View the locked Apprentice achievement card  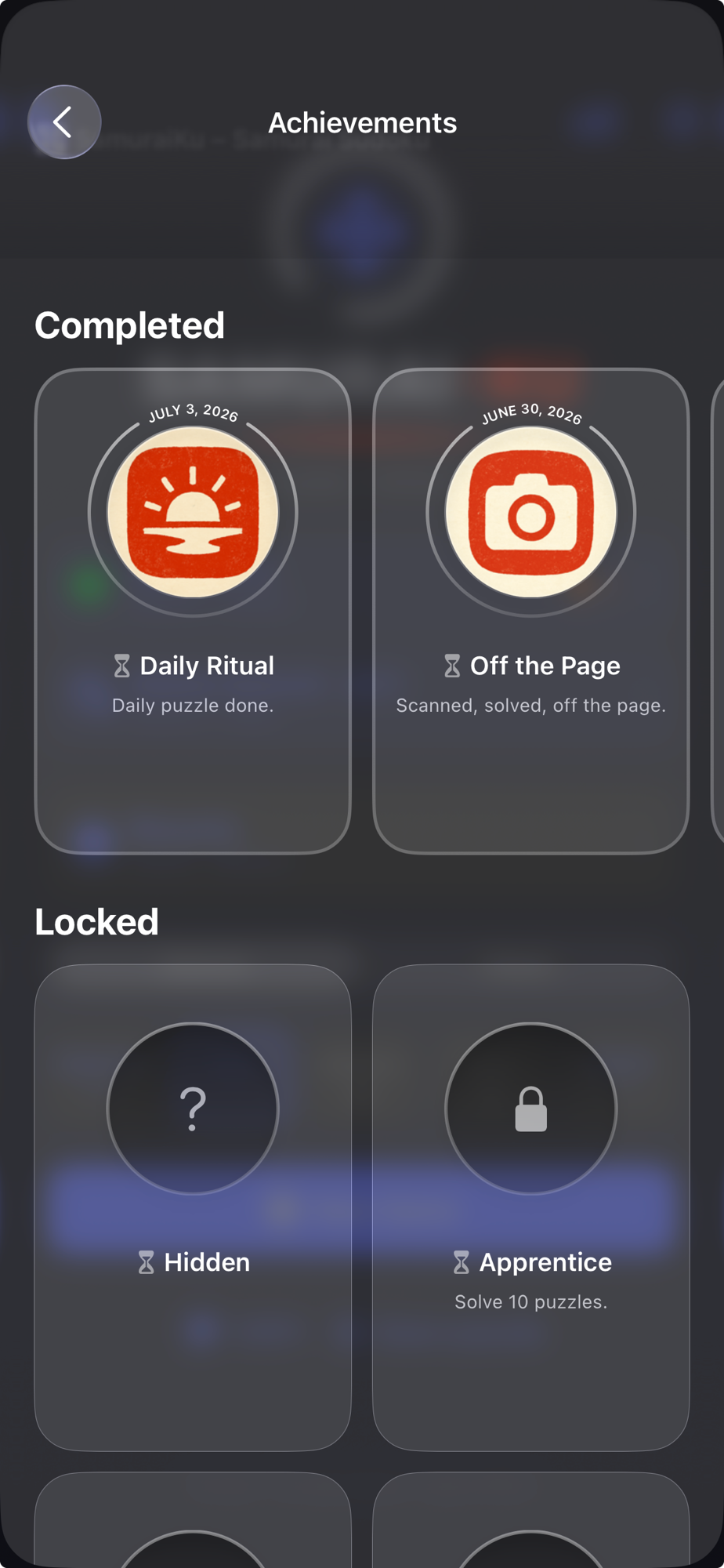(x=531, y=1207)
